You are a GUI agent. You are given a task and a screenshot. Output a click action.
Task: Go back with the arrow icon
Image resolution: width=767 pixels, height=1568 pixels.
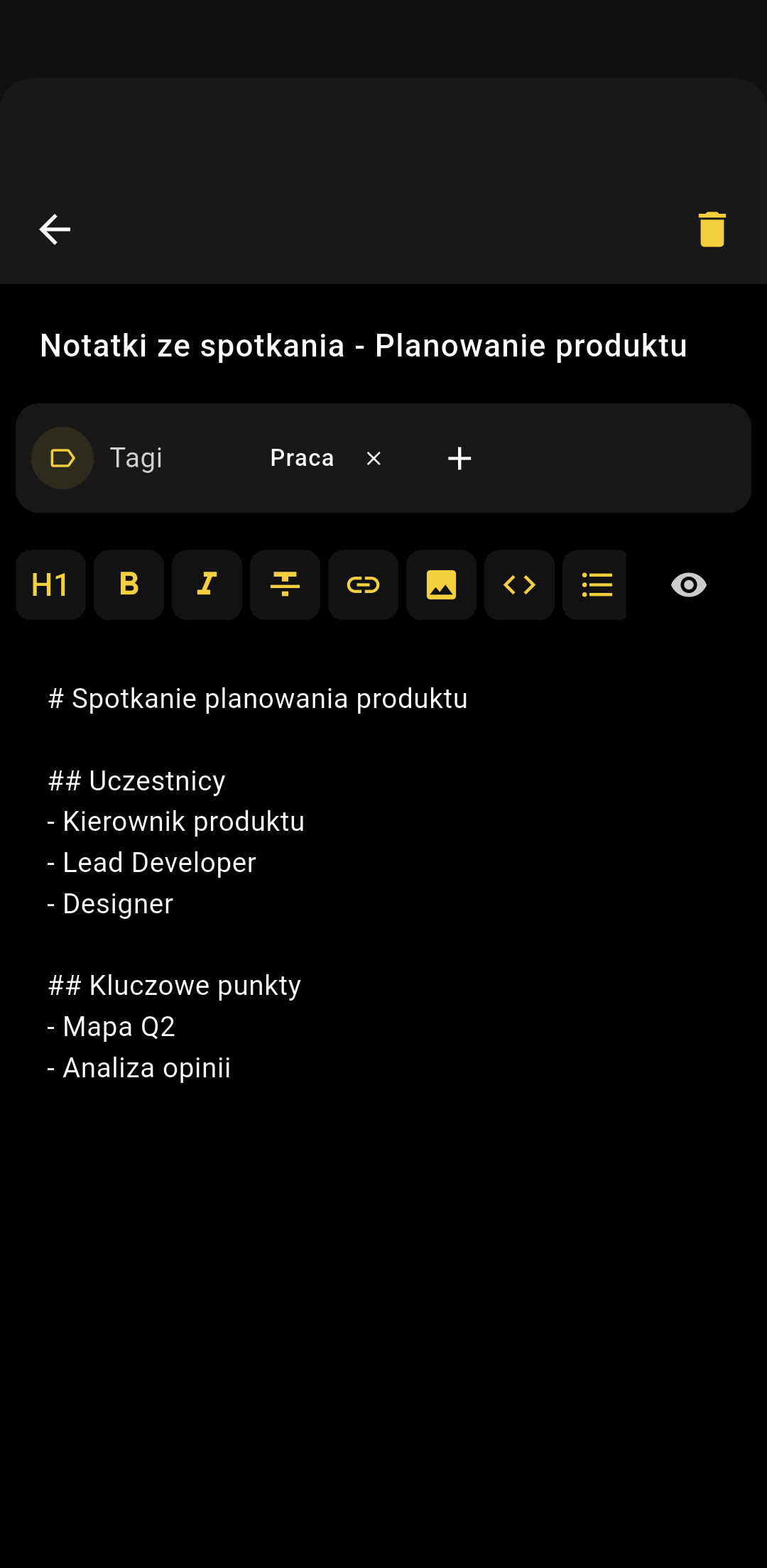click(55, 229)
